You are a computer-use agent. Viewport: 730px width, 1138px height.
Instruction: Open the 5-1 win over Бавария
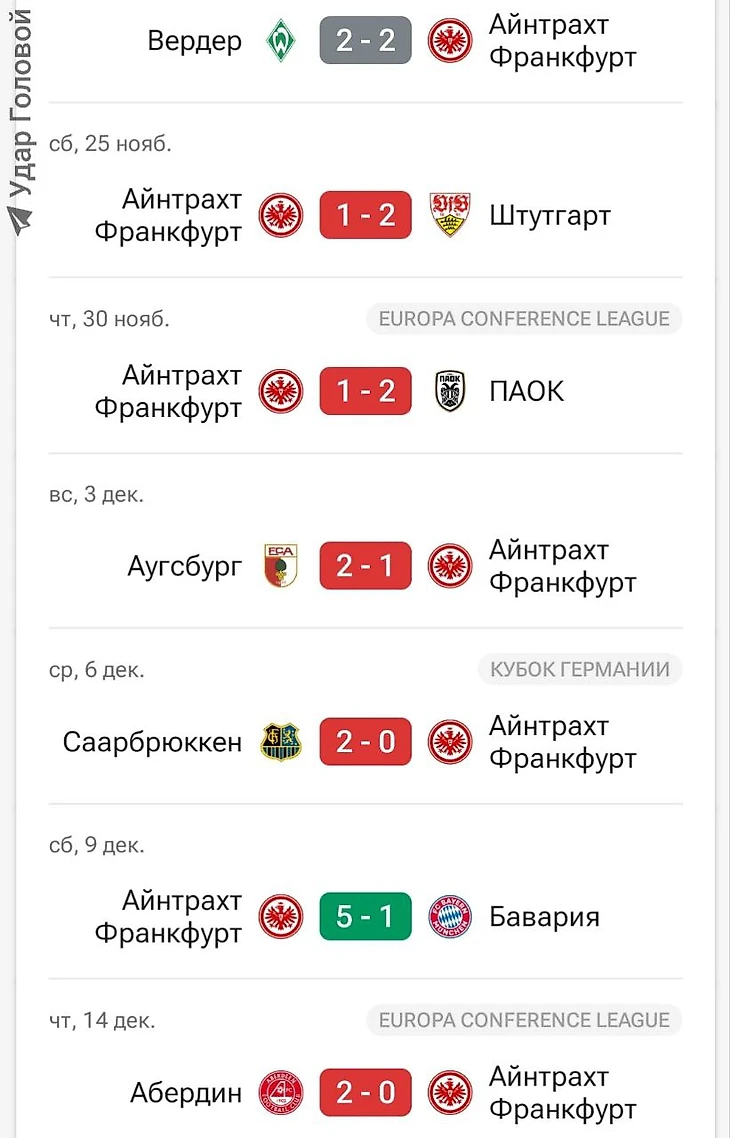point(365,917)
